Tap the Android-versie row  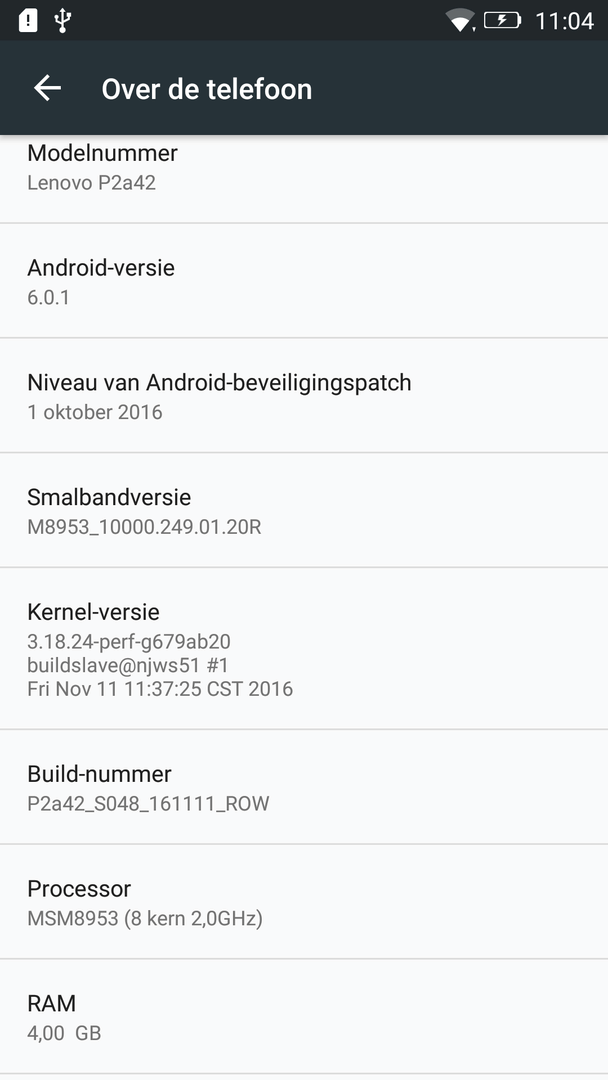(304, 281)
